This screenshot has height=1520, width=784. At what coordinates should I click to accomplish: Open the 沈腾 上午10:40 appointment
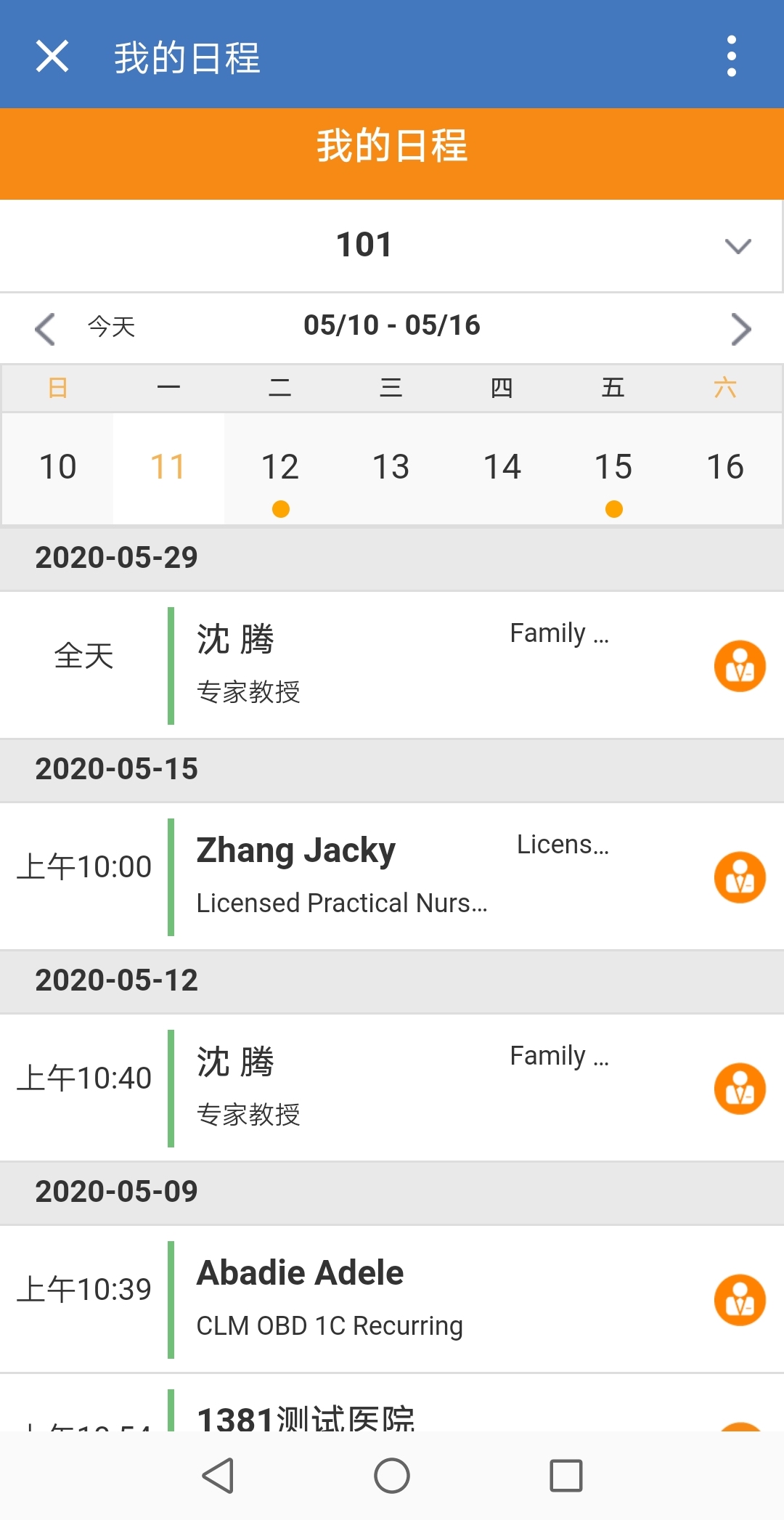point(363,1088)
